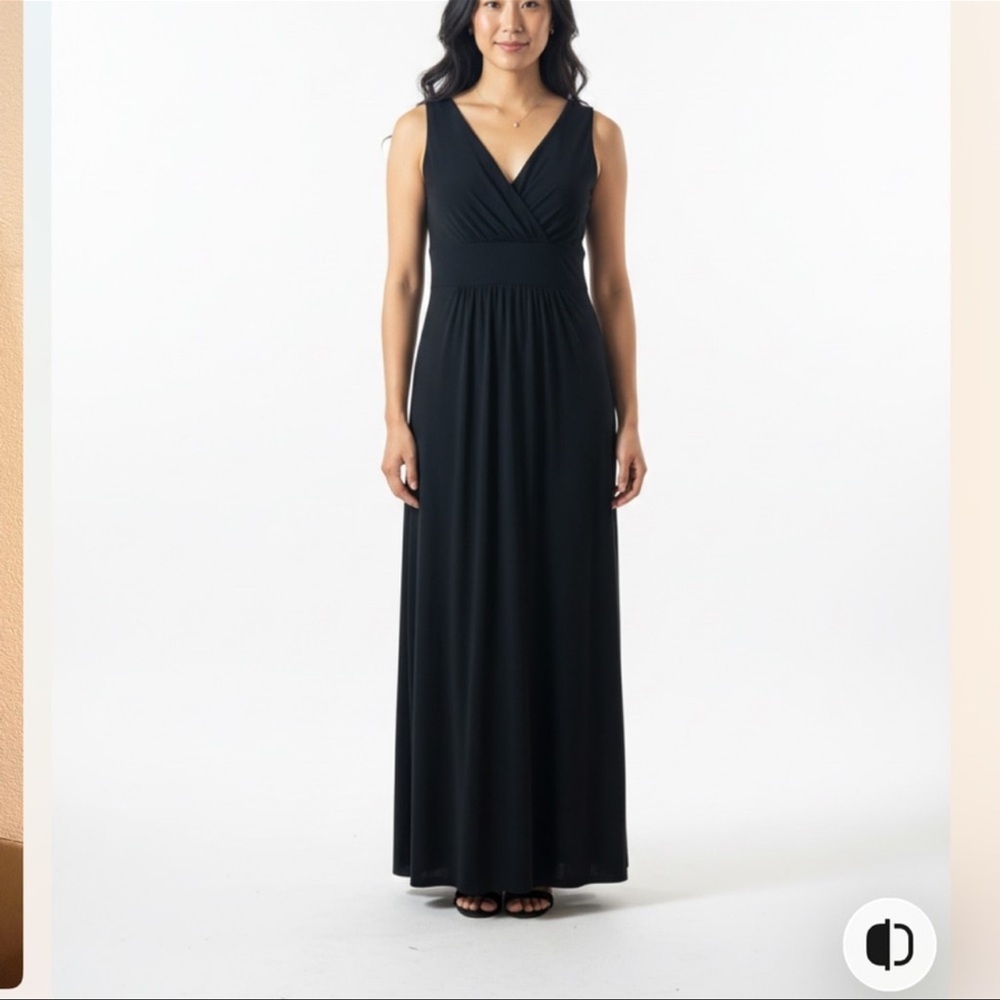Tap the round half-filled circle icon button

coord(889,943)
